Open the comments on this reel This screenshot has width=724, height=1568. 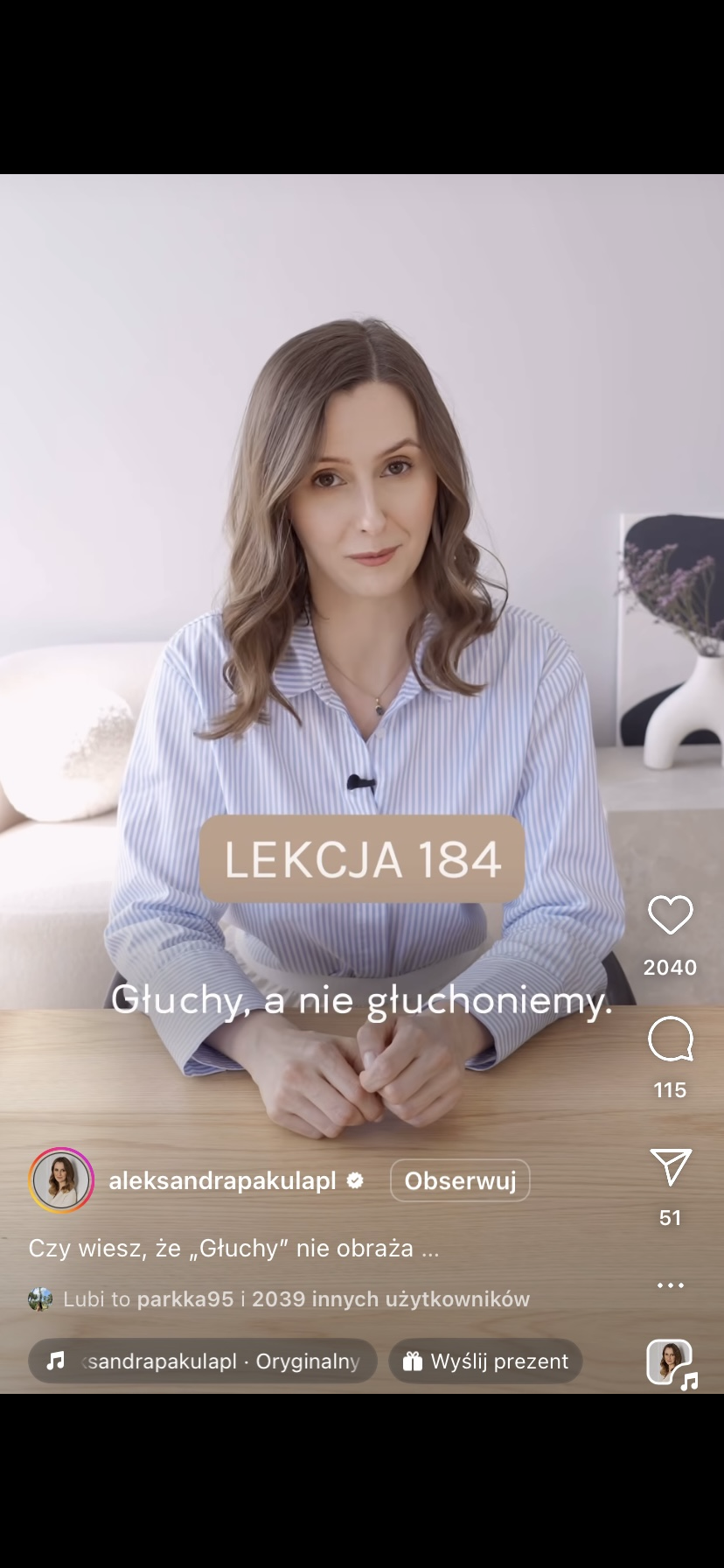click(x=670, y=1039)
